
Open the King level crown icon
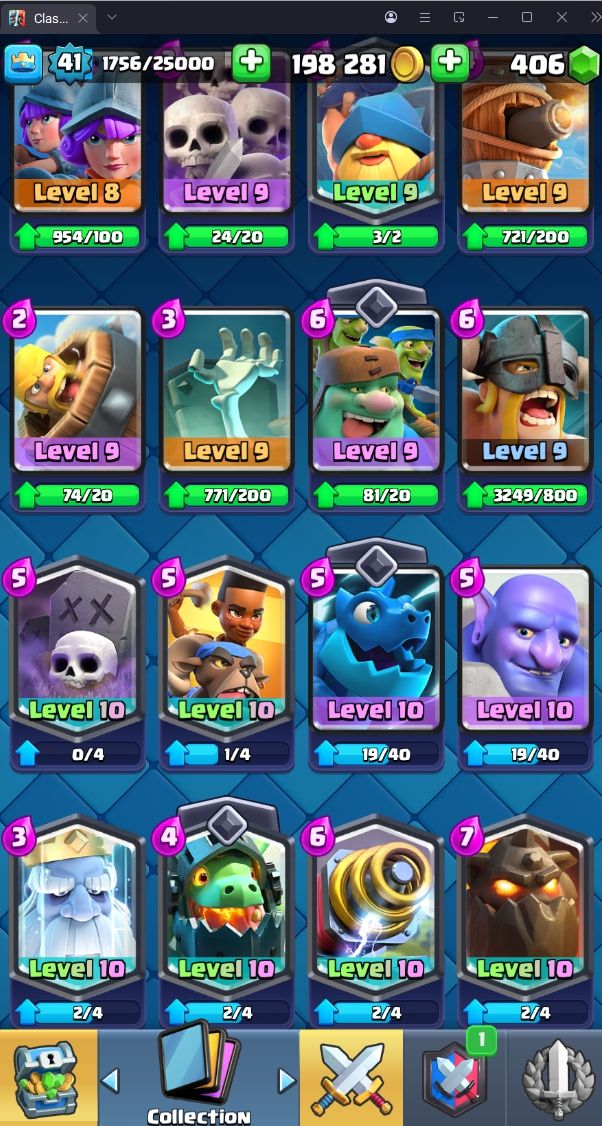(23, 64)
